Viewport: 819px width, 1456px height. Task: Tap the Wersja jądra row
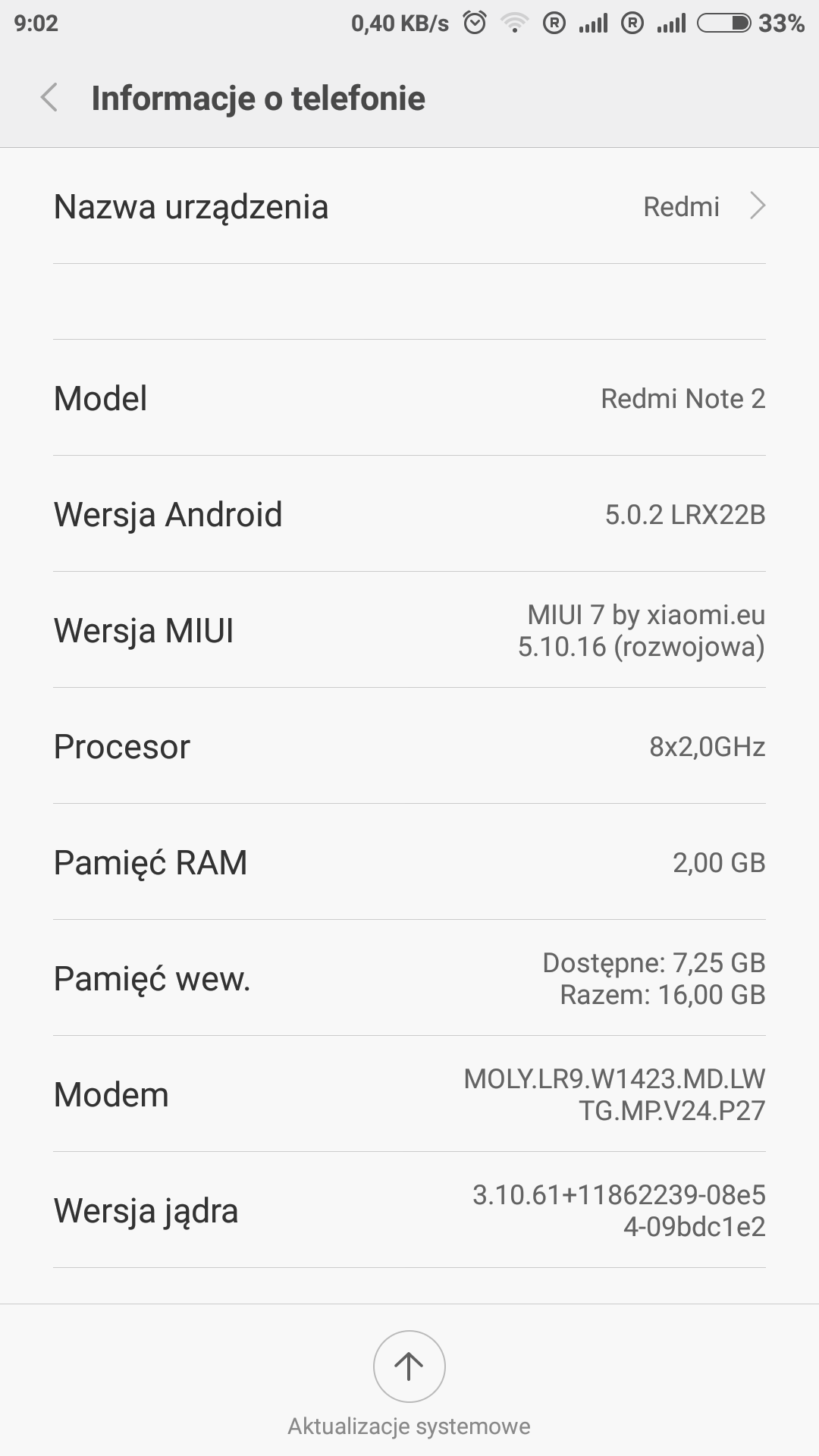(x=409, y=1210)
